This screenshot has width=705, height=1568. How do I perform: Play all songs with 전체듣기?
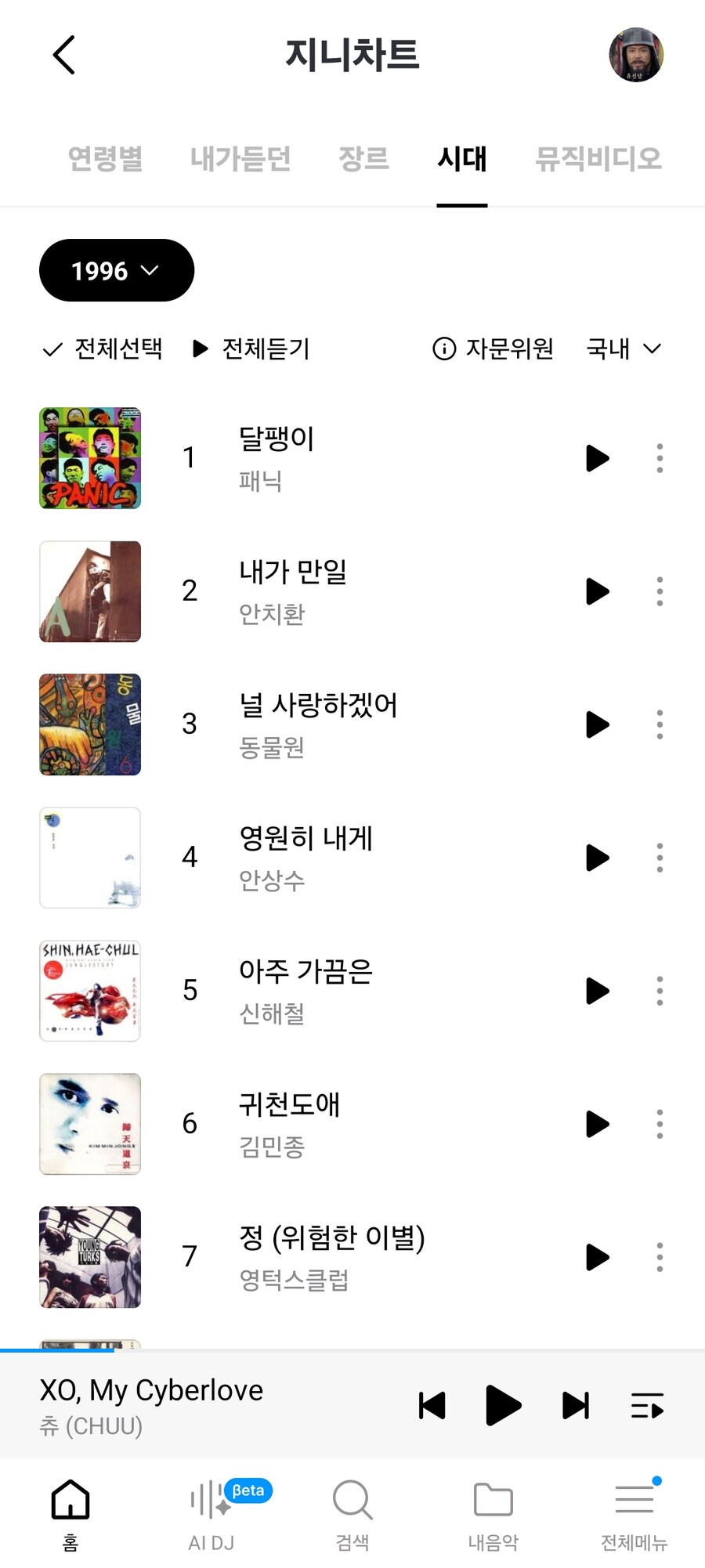click(251, 349)
